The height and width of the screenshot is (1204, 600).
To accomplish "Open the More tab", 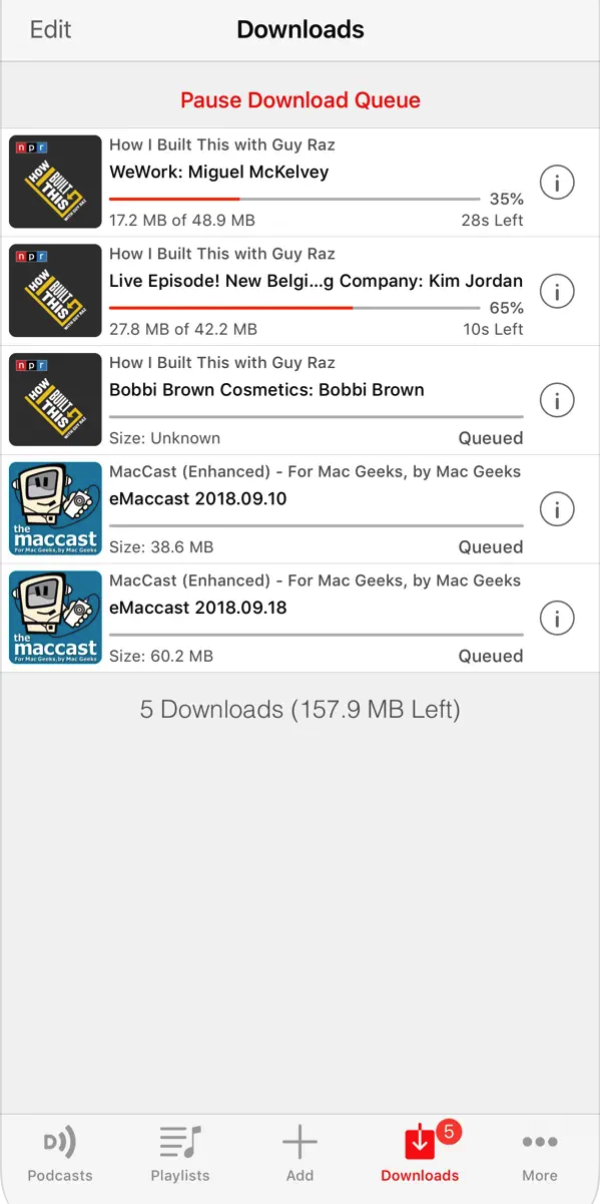I will click(540, 1154).
